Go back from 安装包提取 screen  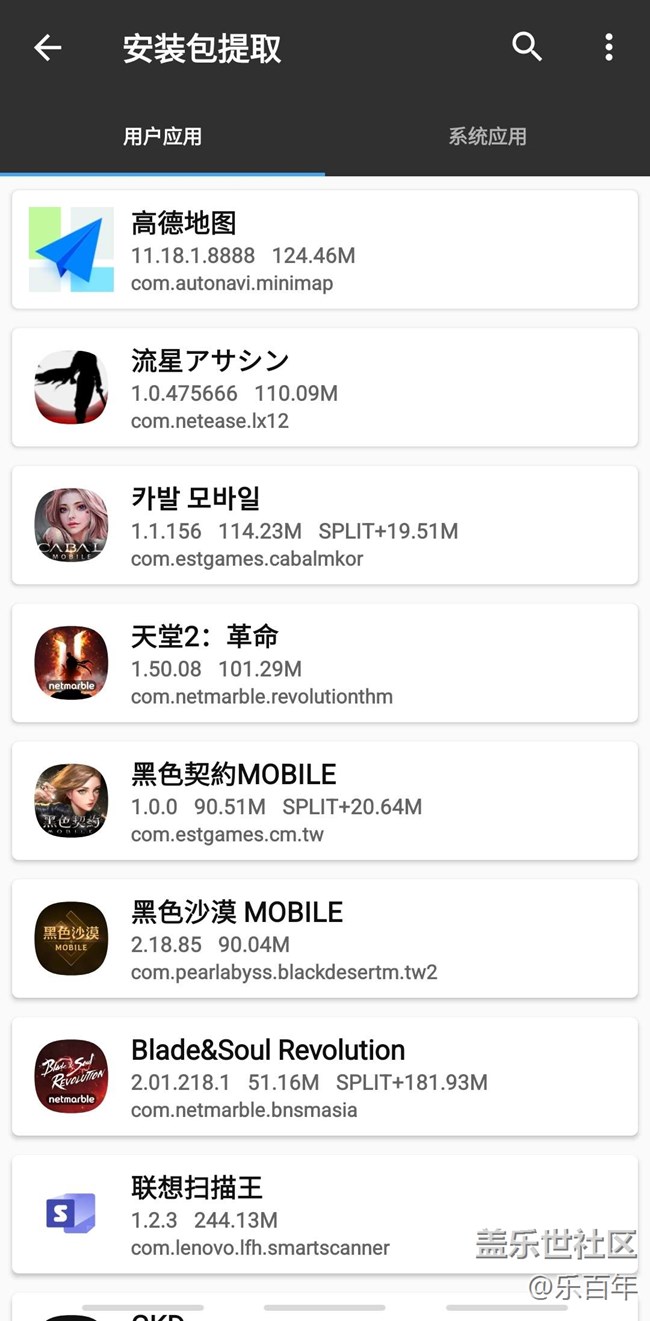click(x=47, y=48)
